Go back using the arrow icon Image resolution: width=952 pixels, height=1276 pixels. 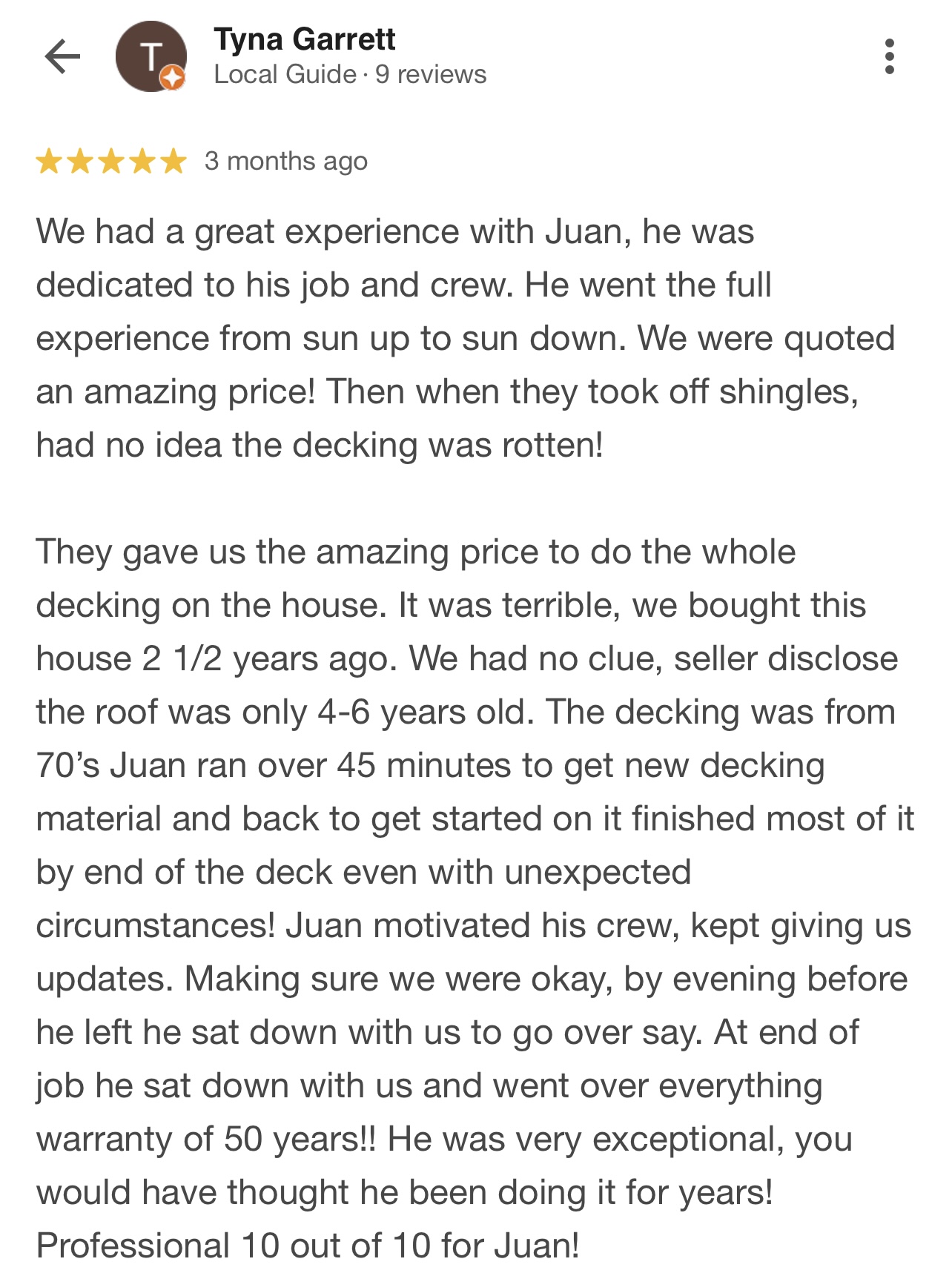click(x=62, y=56)
